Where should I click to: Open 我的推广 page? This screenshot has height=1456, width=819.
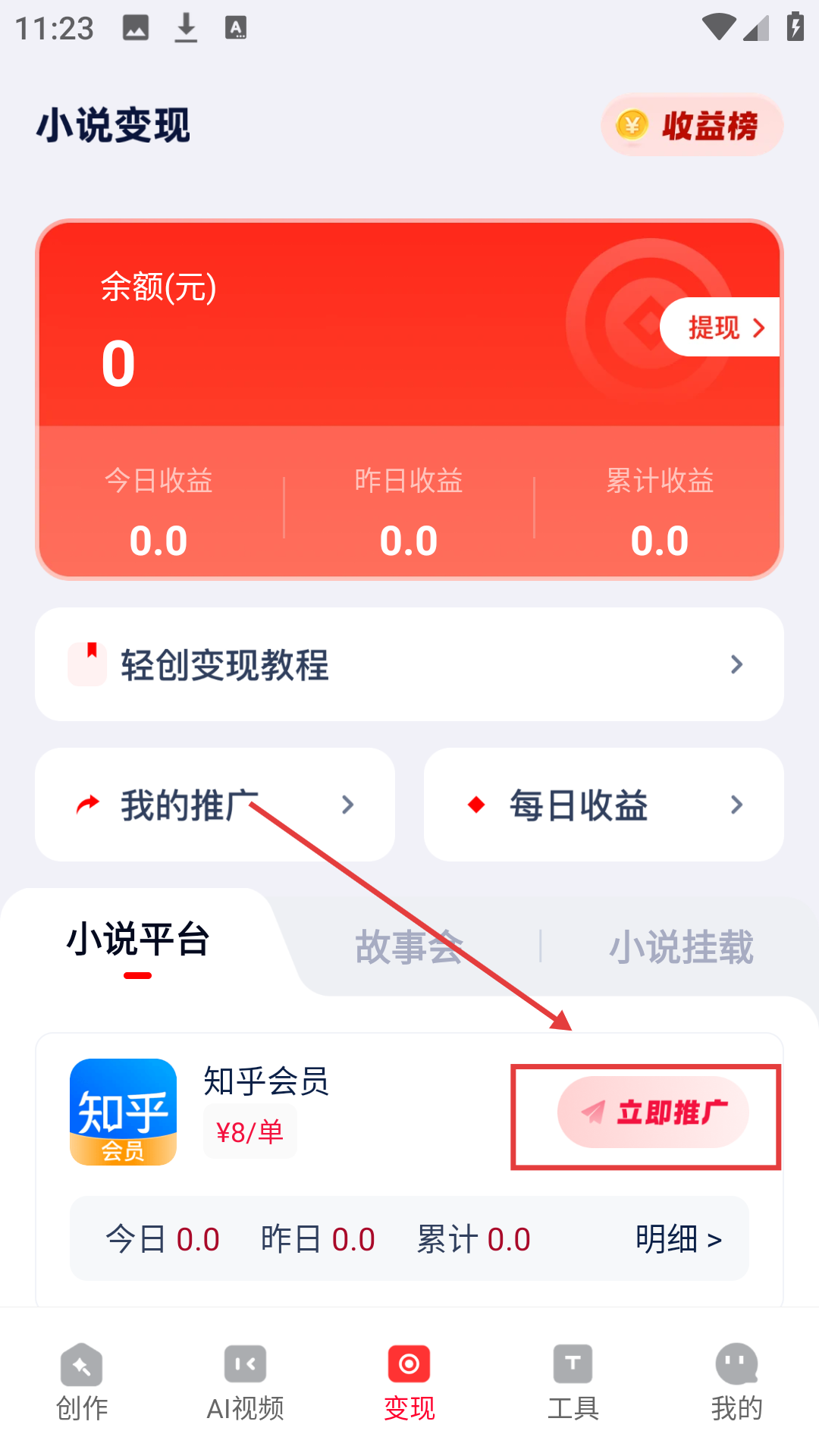[x=215, y=805]
